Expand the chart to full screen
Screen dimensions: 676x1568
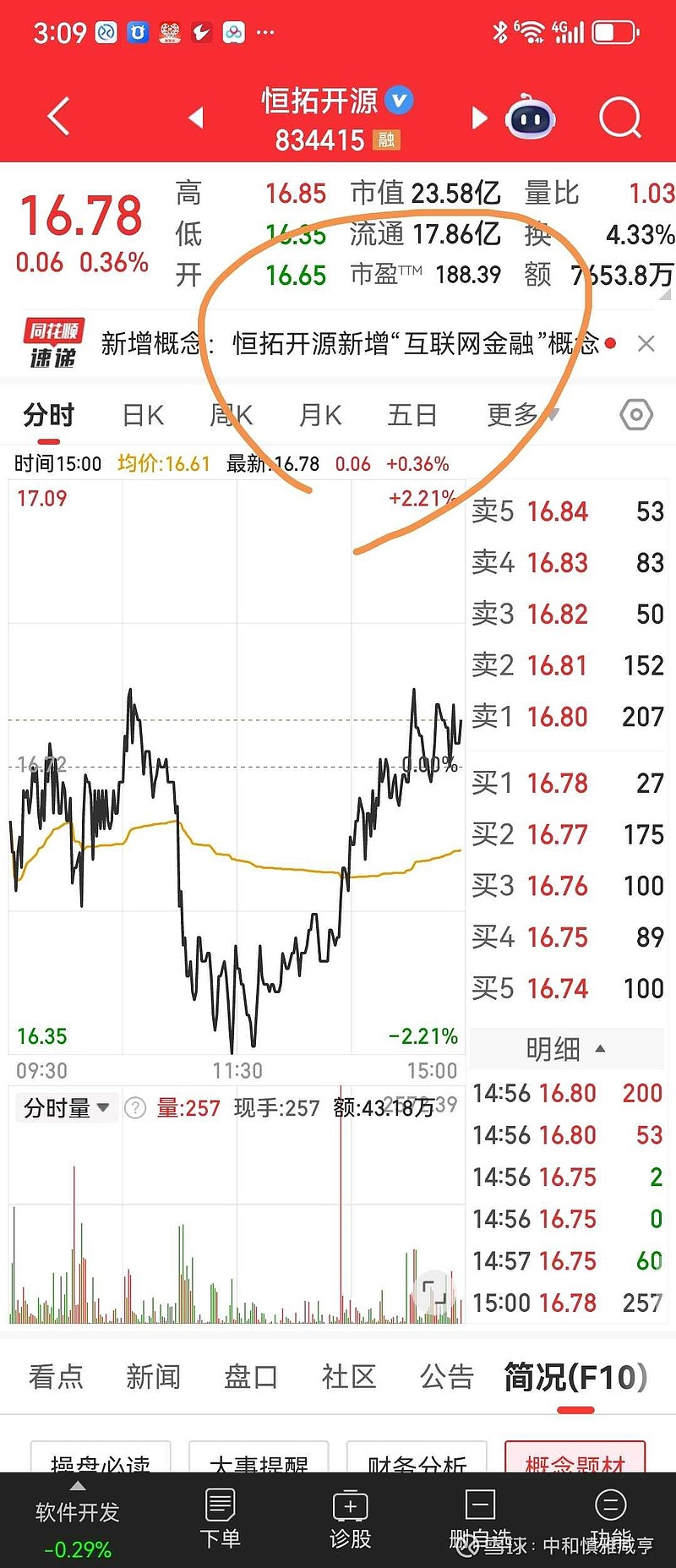(433, 1292)
